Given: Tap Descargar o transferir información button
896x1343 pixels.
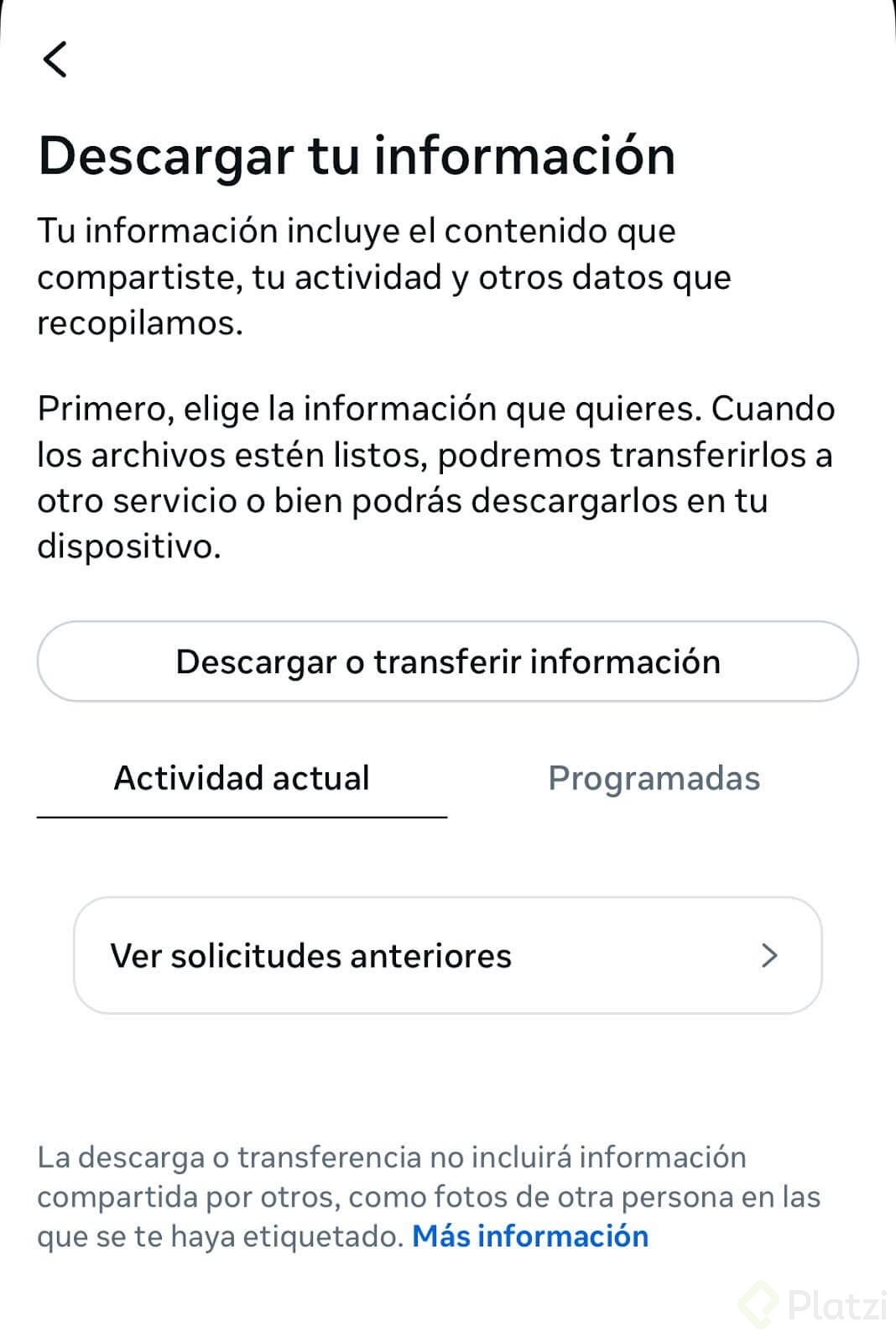Looking at the screenshot, I should point(448,661).
